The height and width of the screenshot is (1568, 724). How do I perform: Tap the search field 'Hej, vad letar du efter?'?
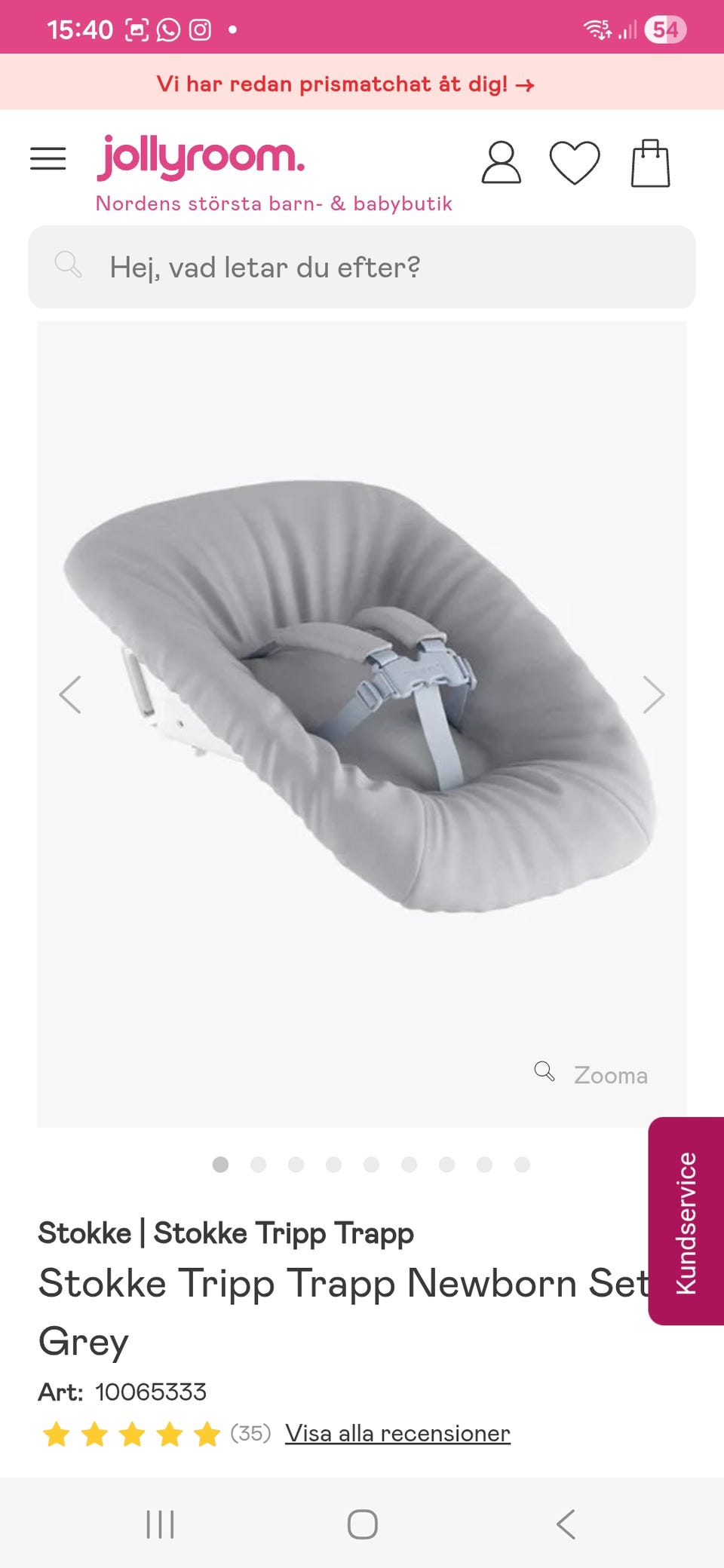(x=362, y=267)
